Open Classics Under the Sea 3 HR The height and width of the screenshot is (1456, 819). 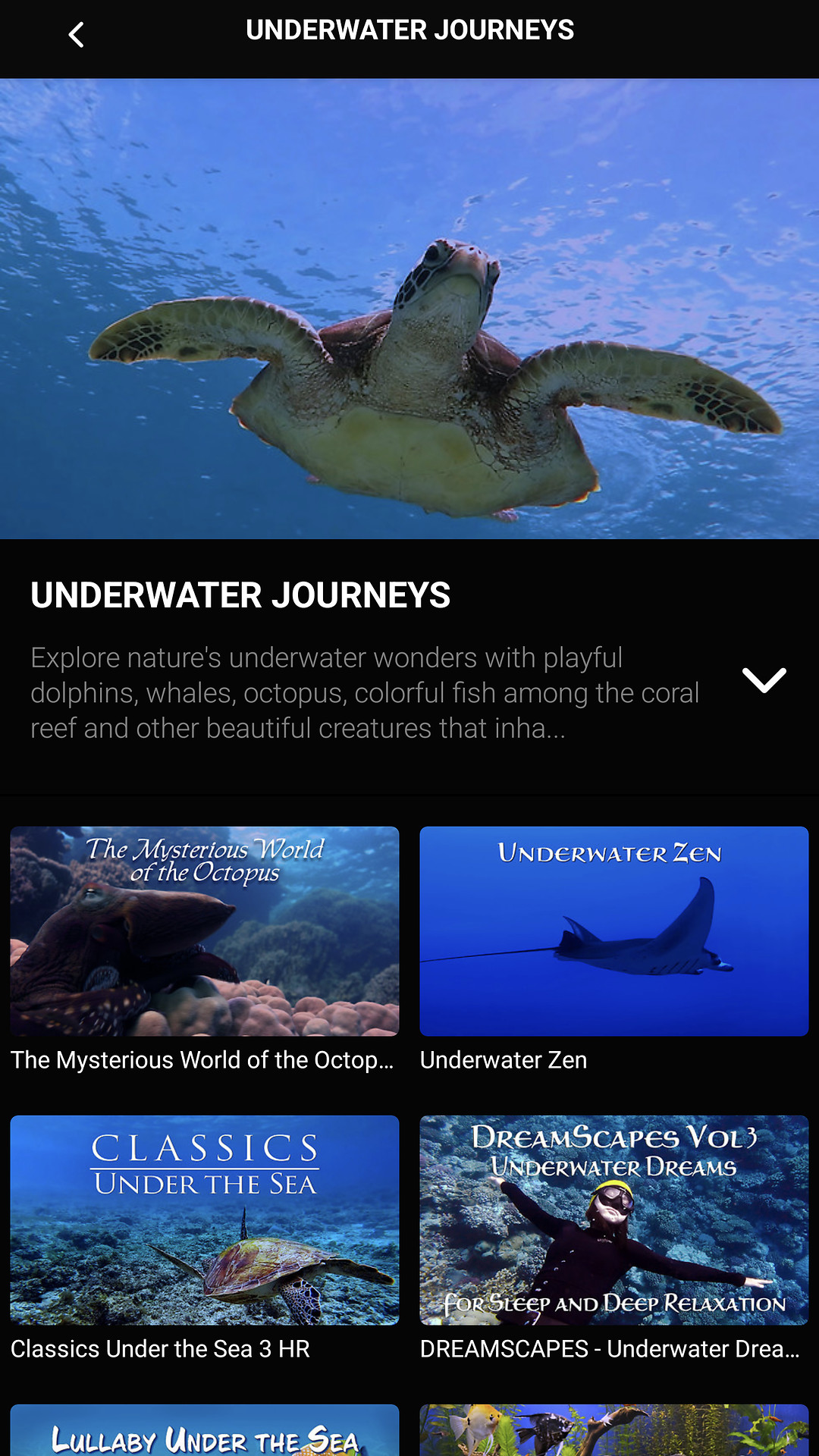pyautogui.click(x=205, y=1219)
